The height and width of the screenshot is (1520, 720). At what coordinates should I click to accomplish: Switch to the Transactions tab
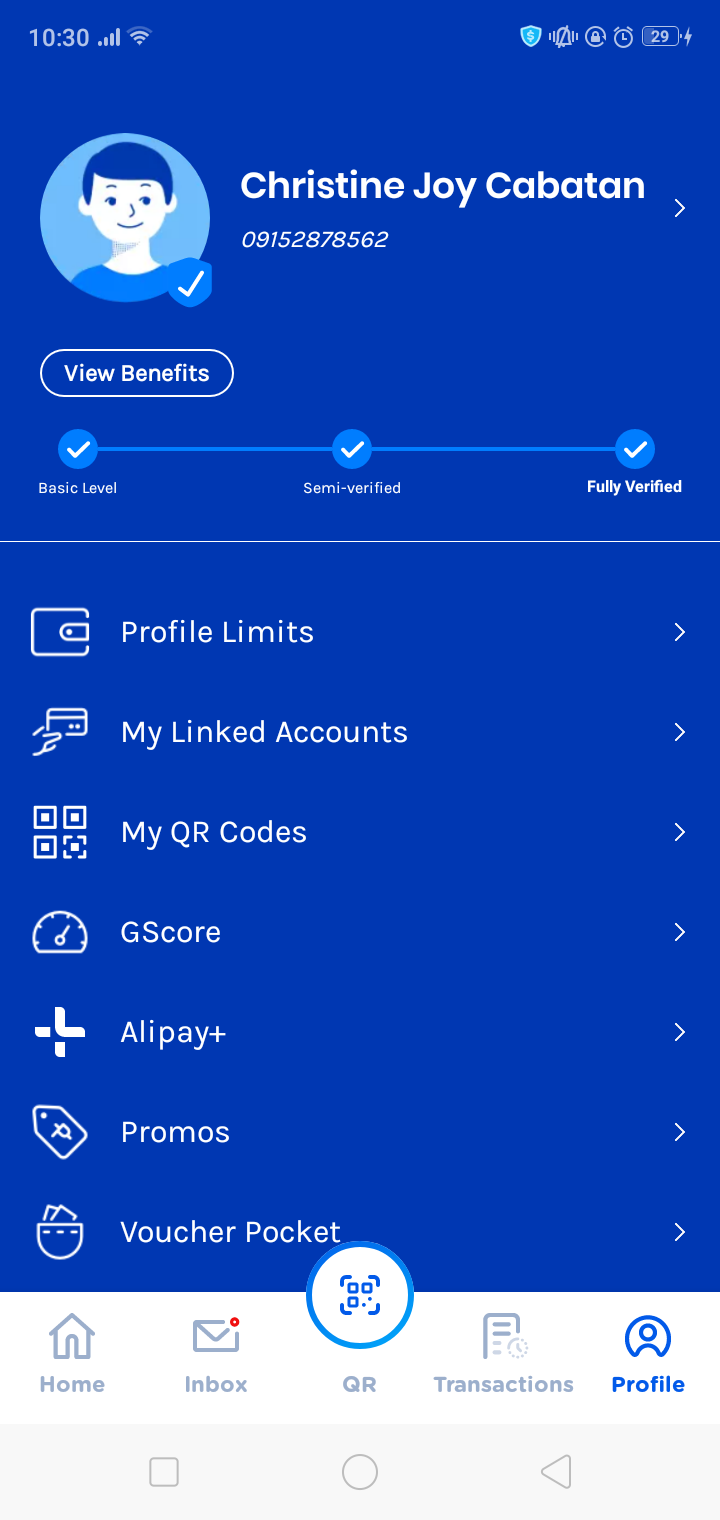504,1354
